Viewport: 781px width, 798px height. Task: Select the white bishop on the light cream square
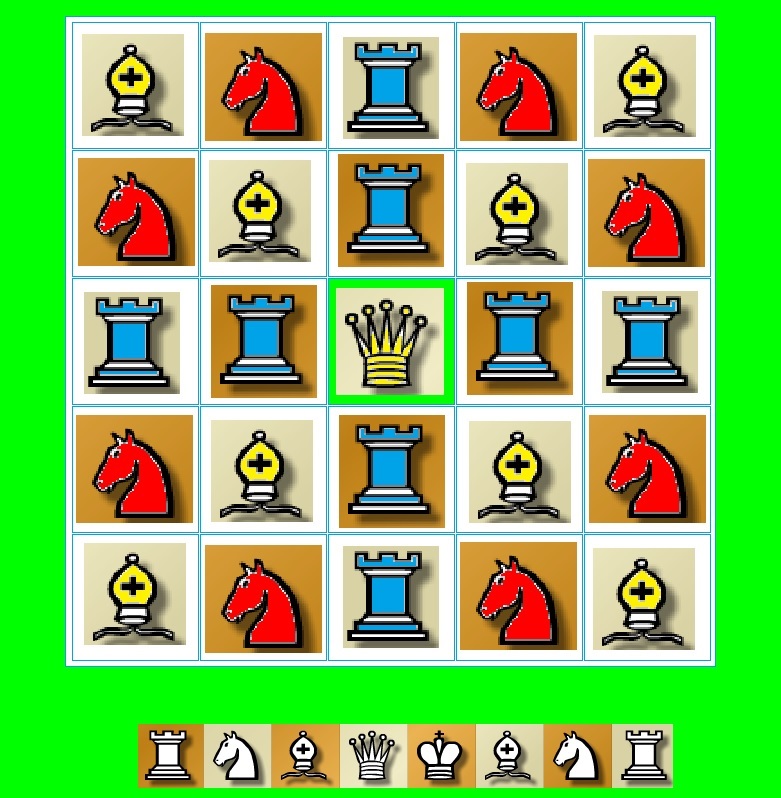(x=508, y=756)
